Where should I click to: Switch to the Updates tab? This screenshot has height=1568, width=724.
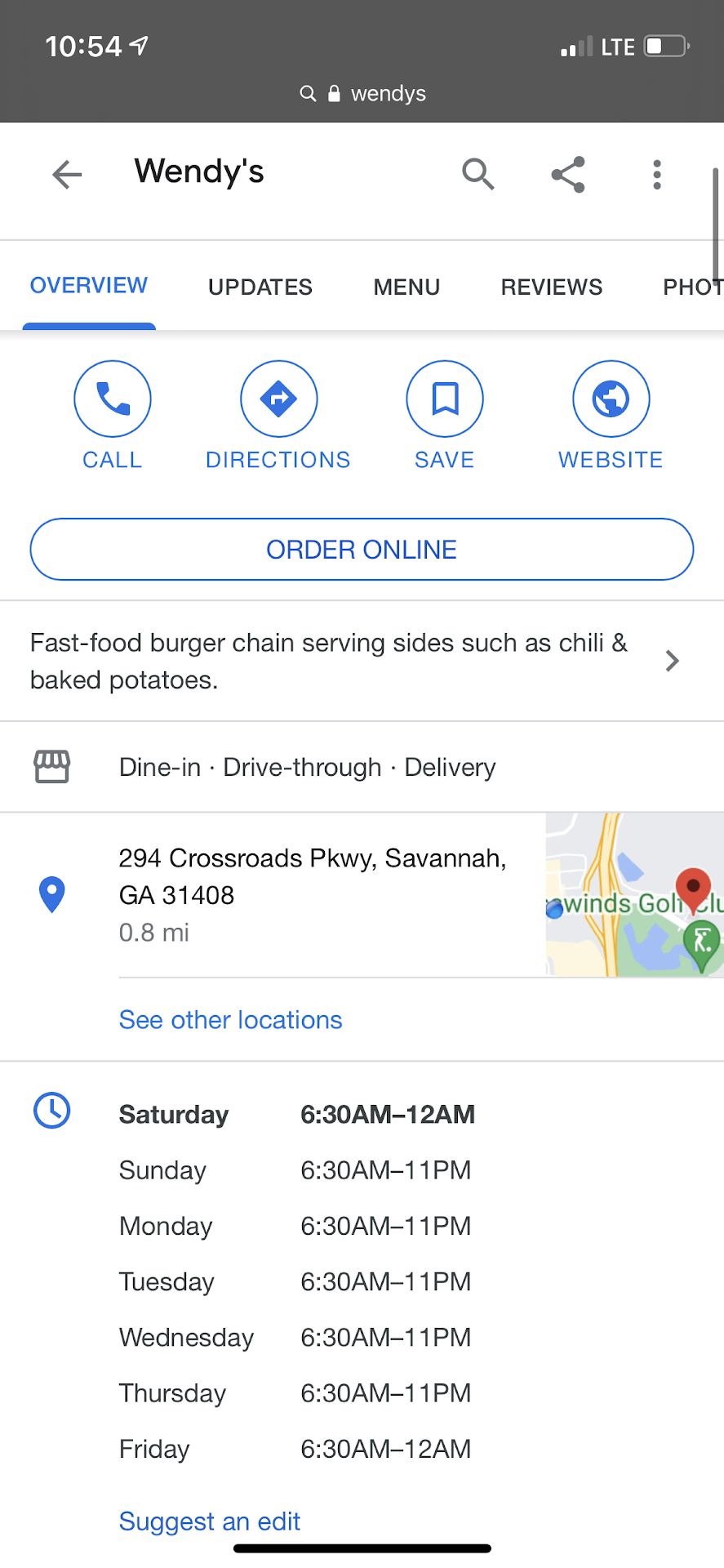point(260,287)
